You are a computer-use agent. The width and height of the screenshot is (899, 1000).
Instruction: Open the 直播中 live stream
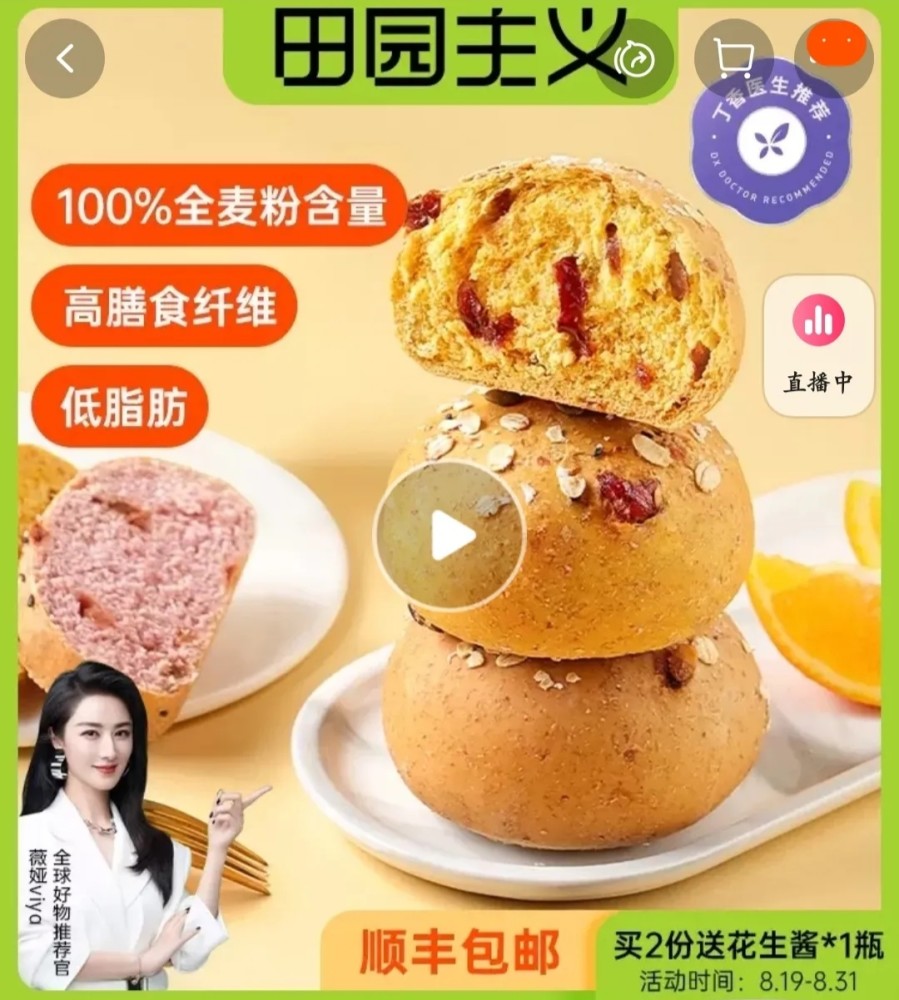(x=818, y=345)
